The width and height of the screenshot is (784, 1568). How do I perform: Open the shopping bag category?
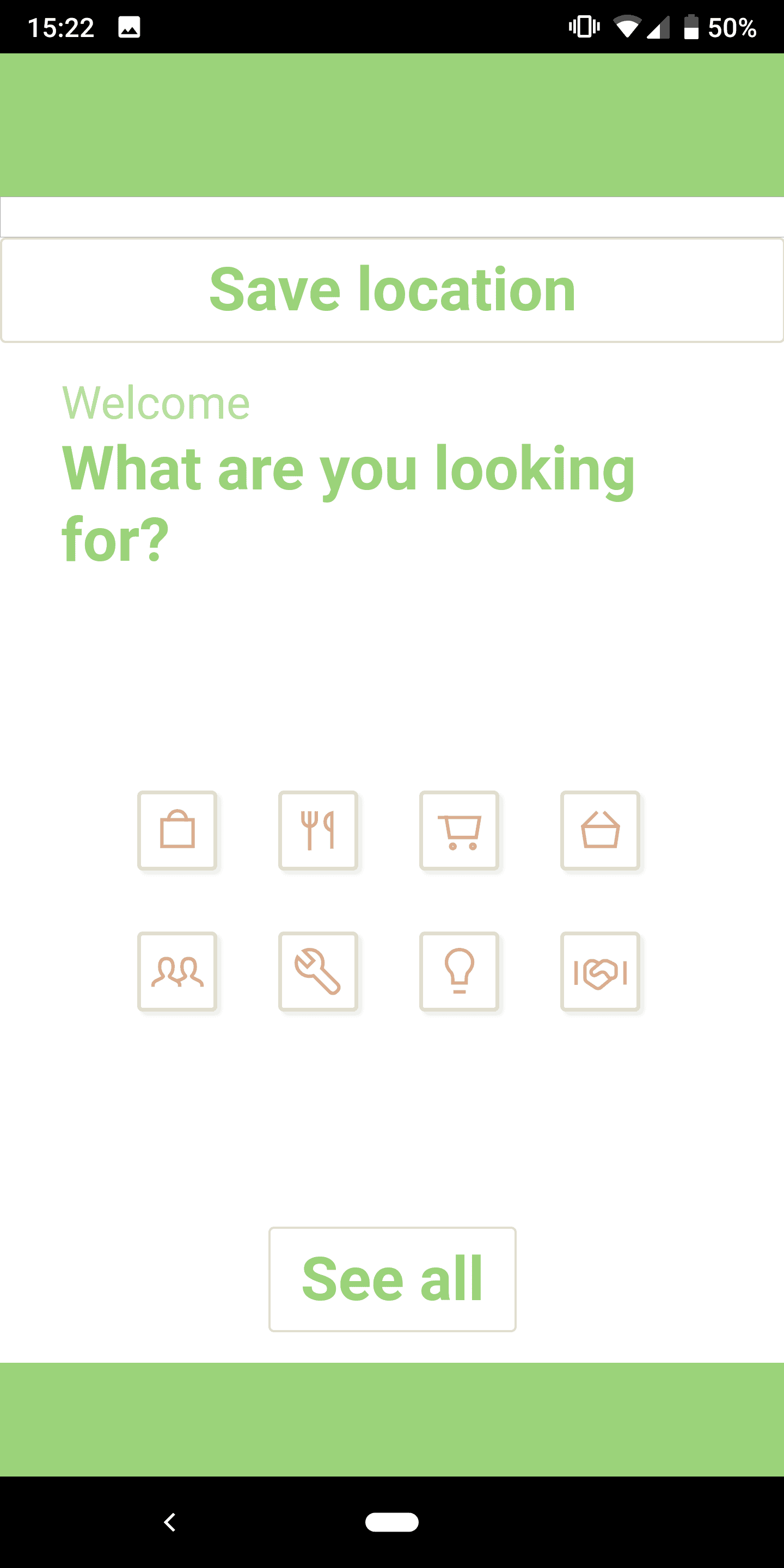177,830
